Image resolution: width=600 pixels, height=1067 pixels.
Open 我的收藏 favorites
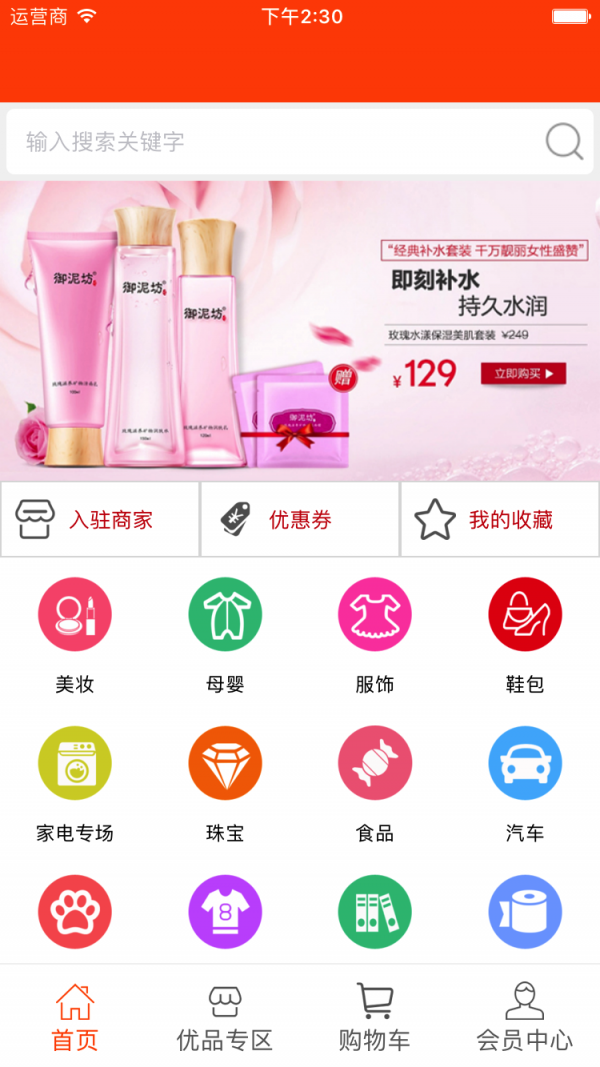click(x=500, y=519)
